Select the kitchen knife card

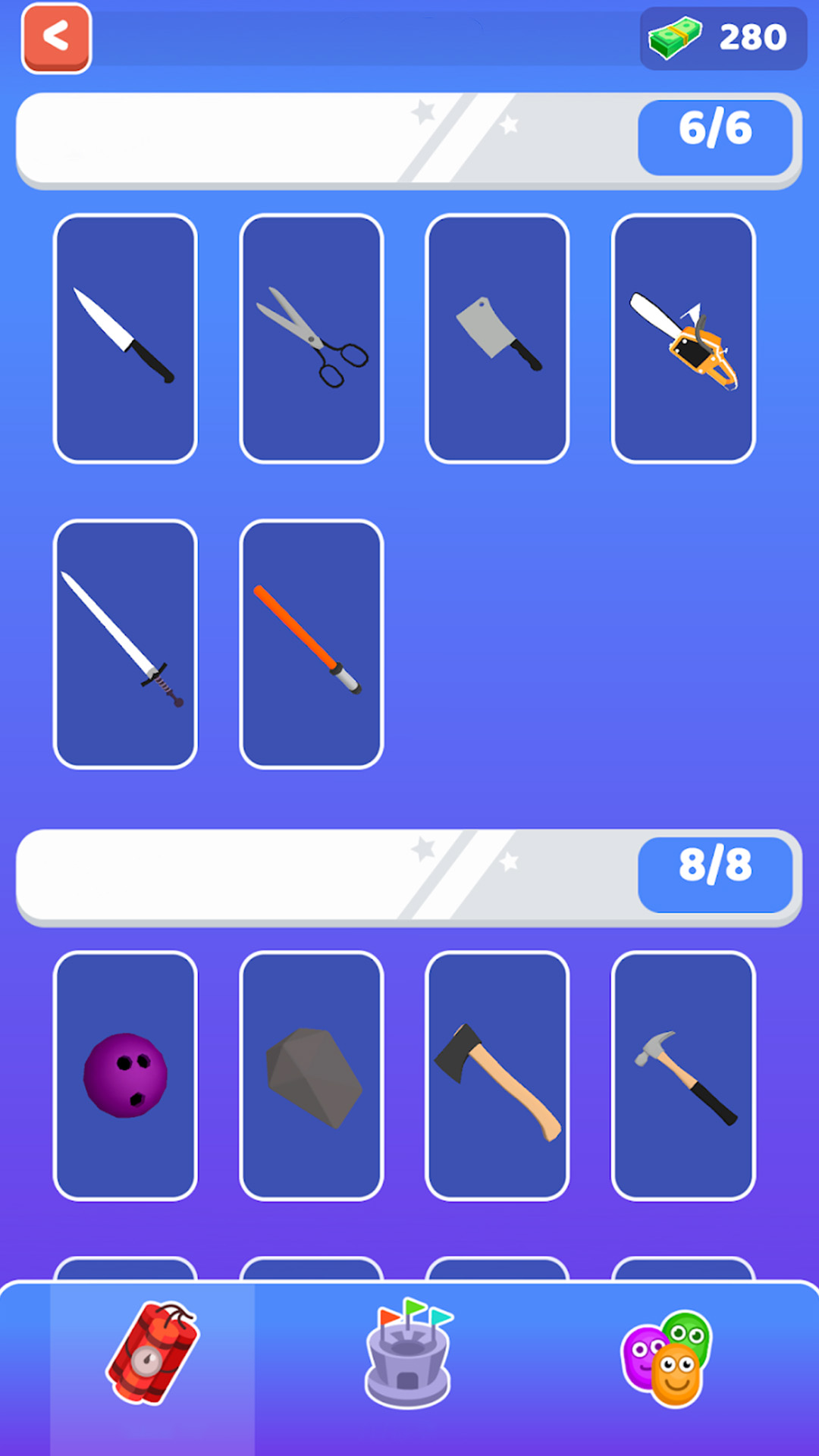pos(125,338)
